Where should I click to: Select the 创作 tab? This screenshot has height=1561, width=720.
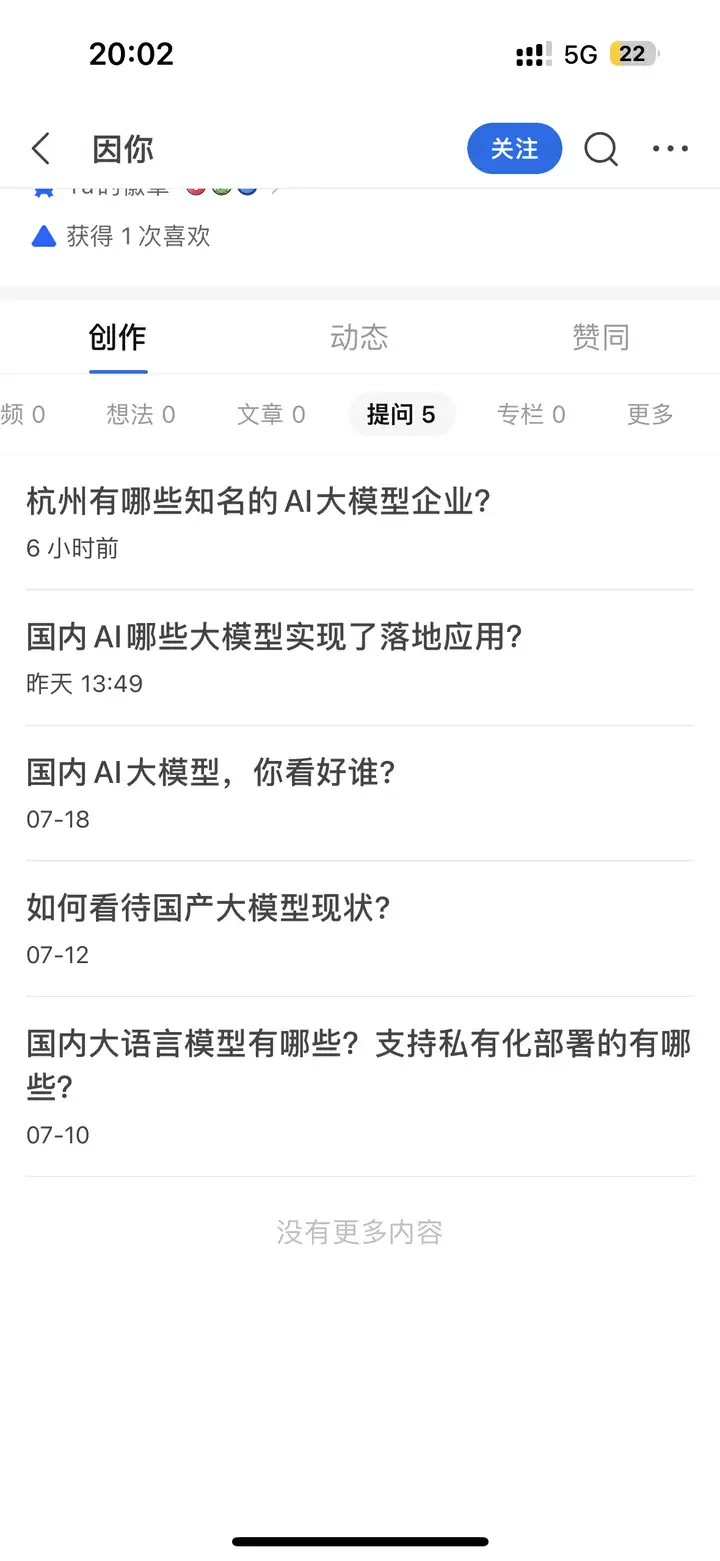pos(118,337)
